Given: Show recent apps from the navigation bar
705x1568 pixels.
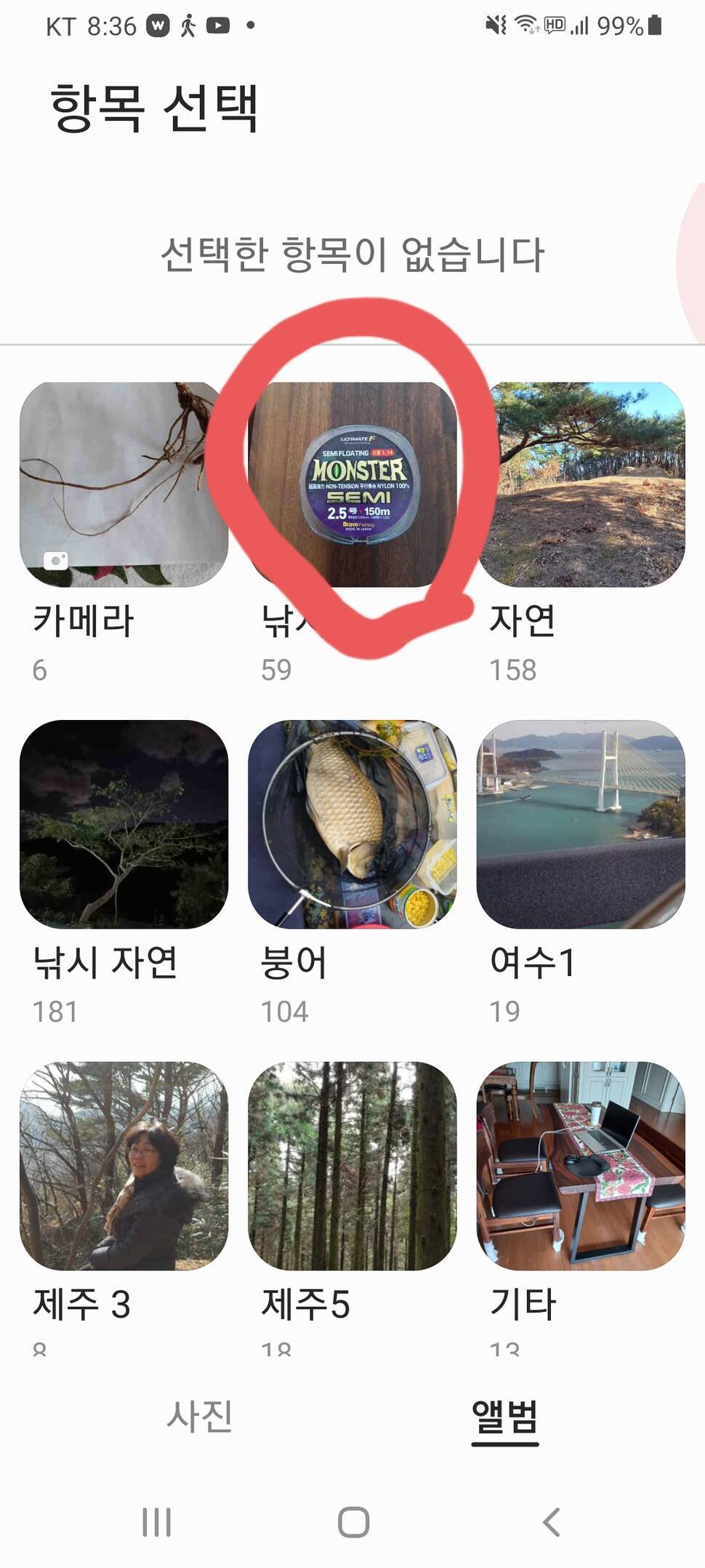Looking at the screenshot, I should click(156, 1521).
